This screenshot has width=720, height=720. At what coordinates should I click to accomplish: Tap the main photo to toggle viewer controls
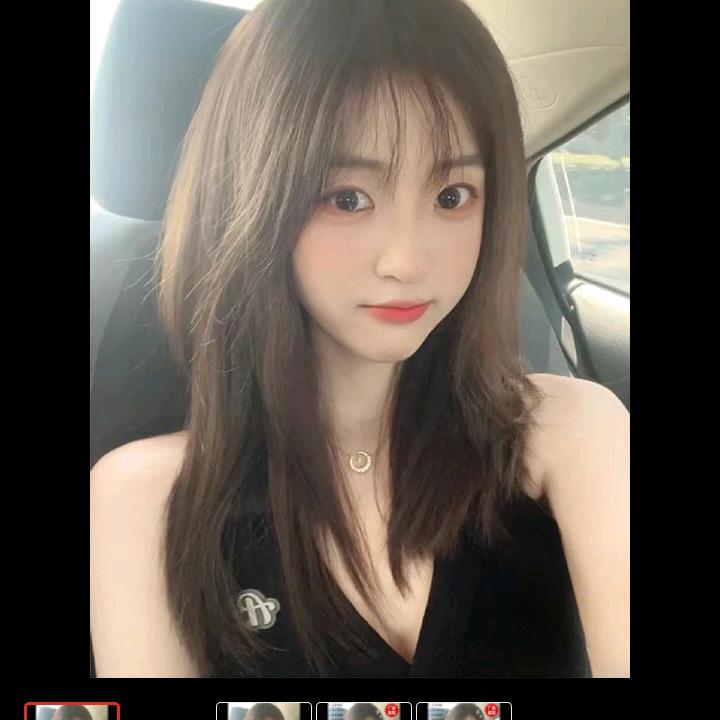[x=360, y=338]
